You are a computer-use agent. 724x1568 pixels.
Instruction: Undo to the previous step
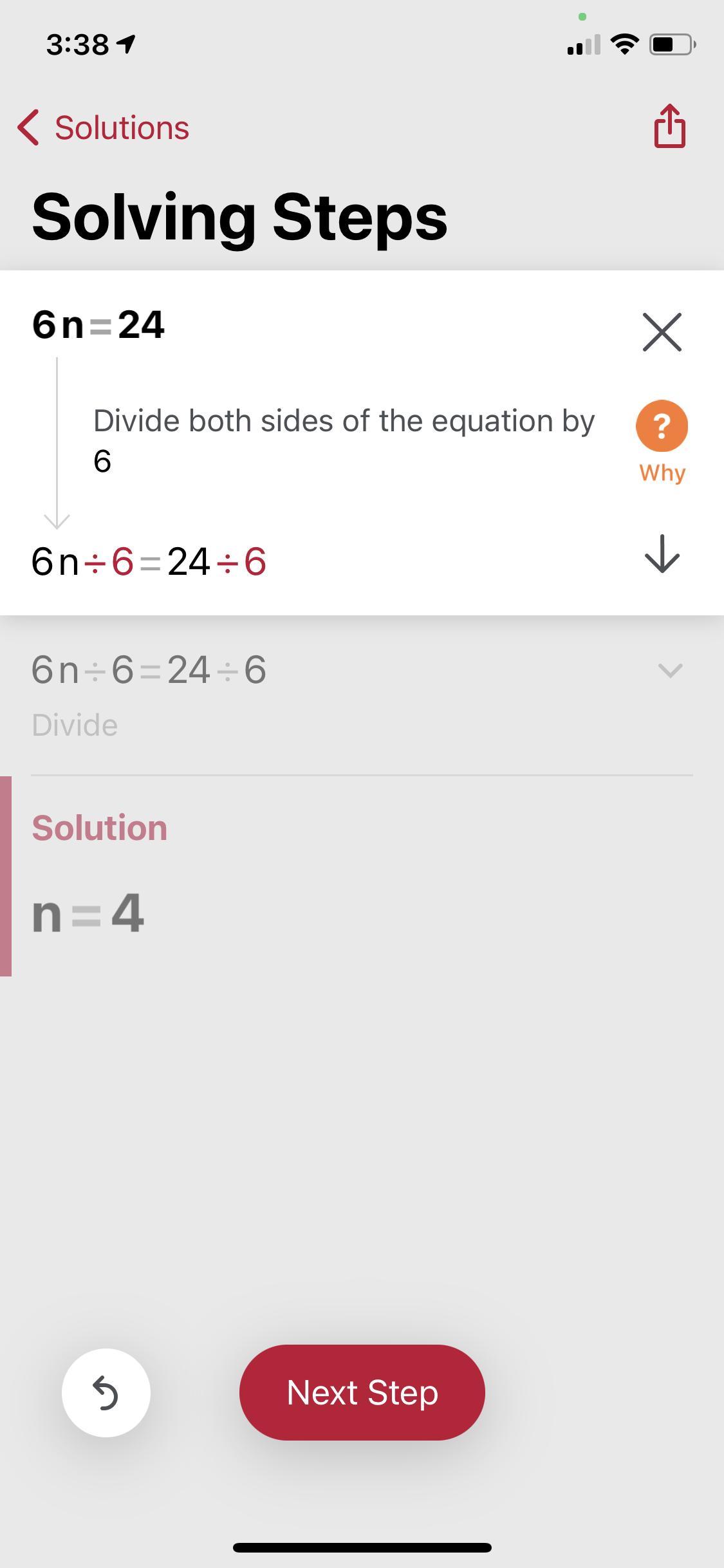[106, 1393]
